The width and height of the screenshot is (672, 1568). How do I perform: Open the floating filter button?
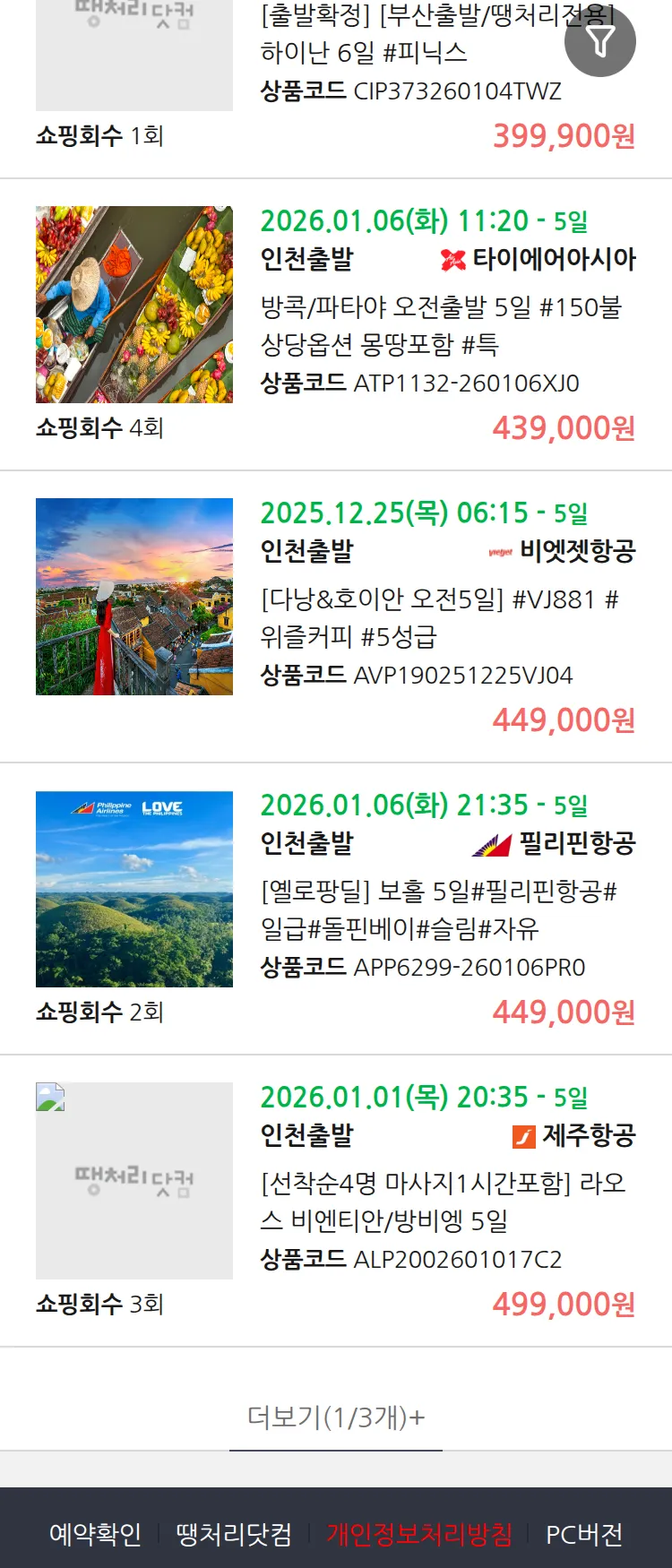point(600,41)
